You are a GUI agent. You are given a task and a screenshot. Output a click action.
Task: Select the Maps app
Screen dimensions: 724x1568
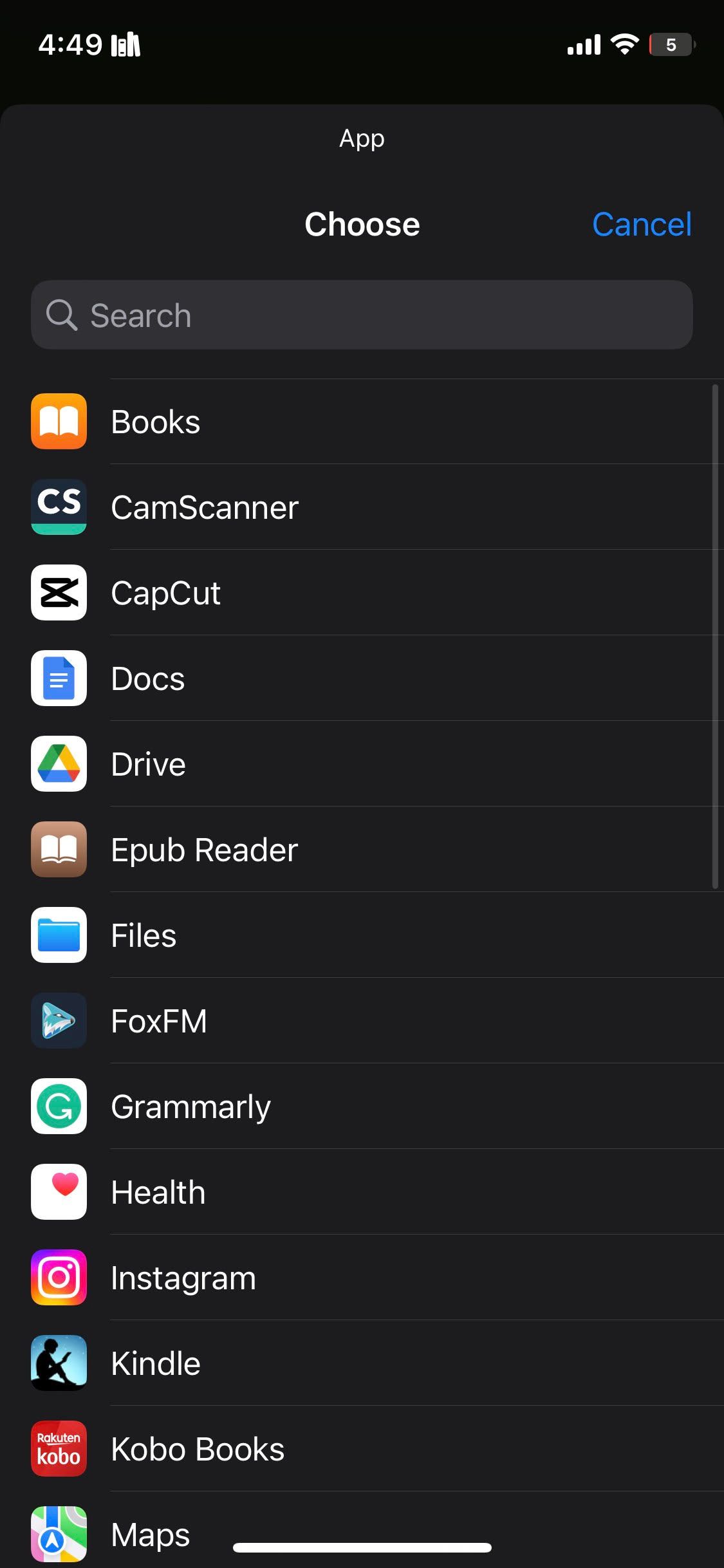coord(150,1535)
